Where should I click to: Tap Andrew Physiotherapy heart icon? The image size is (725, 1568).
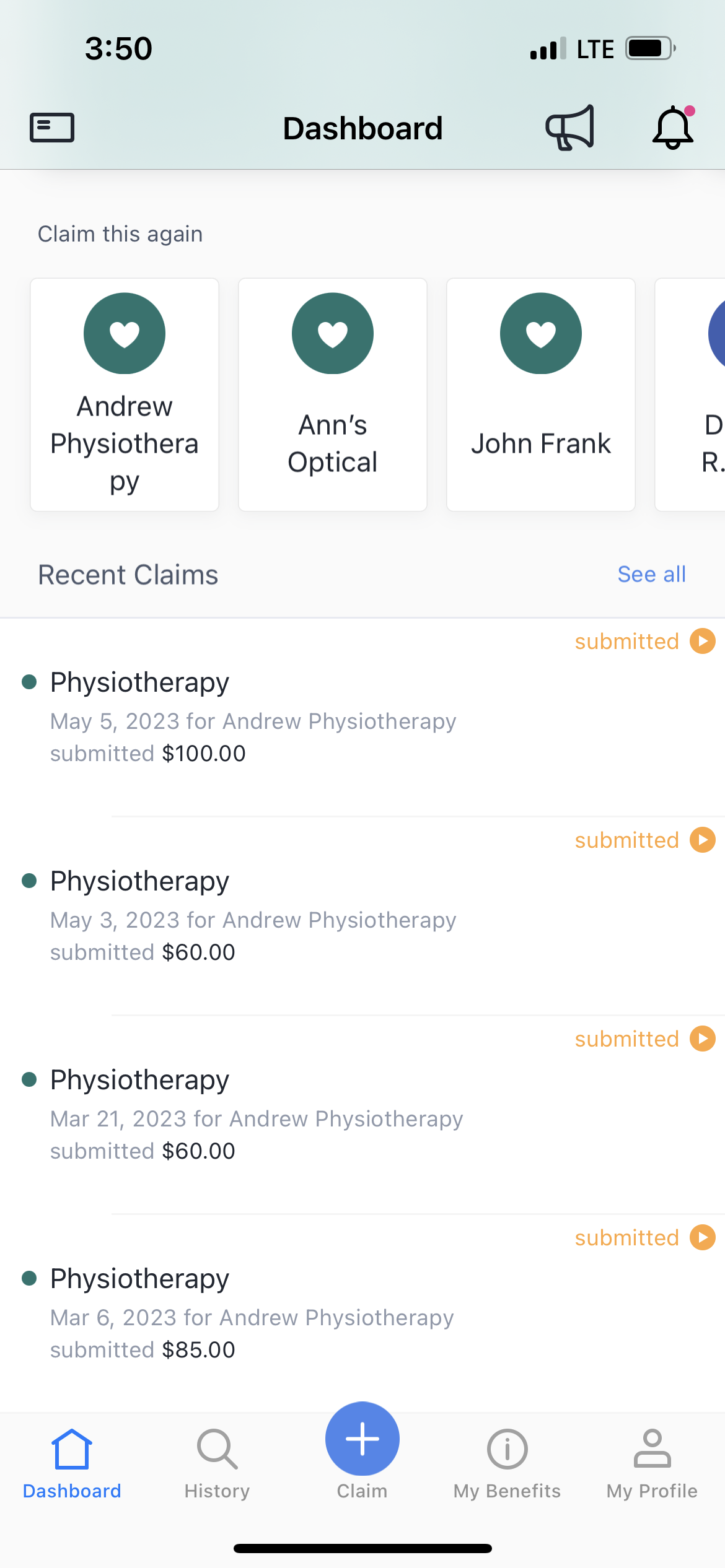(124, 333)
